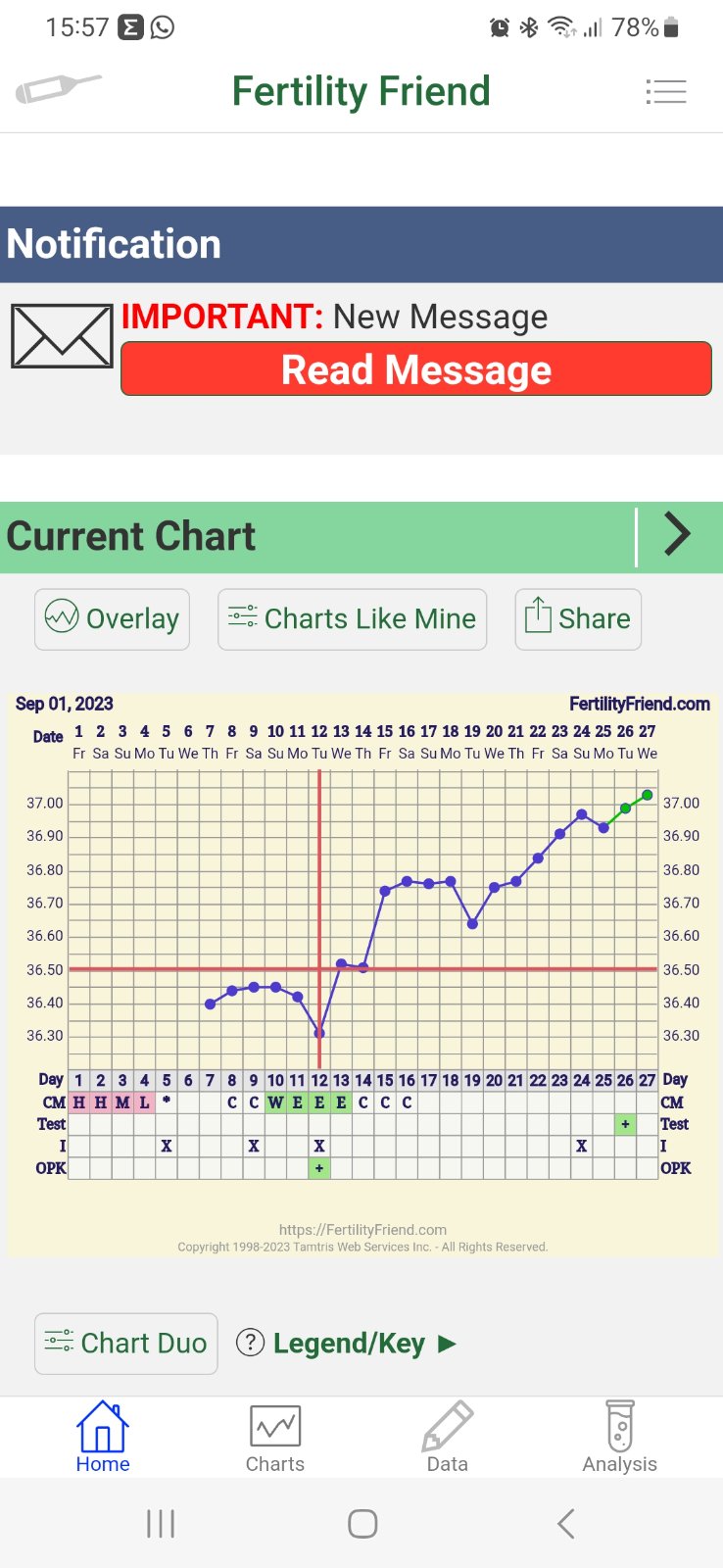Go back using system back button
The image size is (723, 1568).
tap(565, 1524)
